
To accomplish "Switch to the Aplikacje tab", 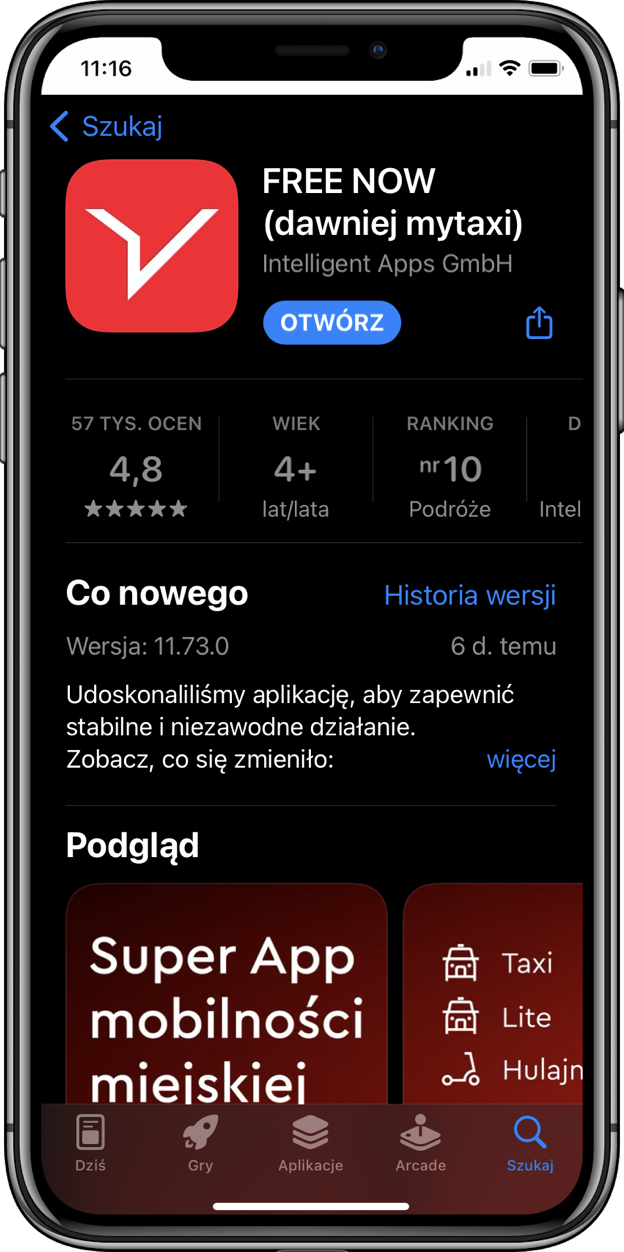I will (x=310, y=1143).
